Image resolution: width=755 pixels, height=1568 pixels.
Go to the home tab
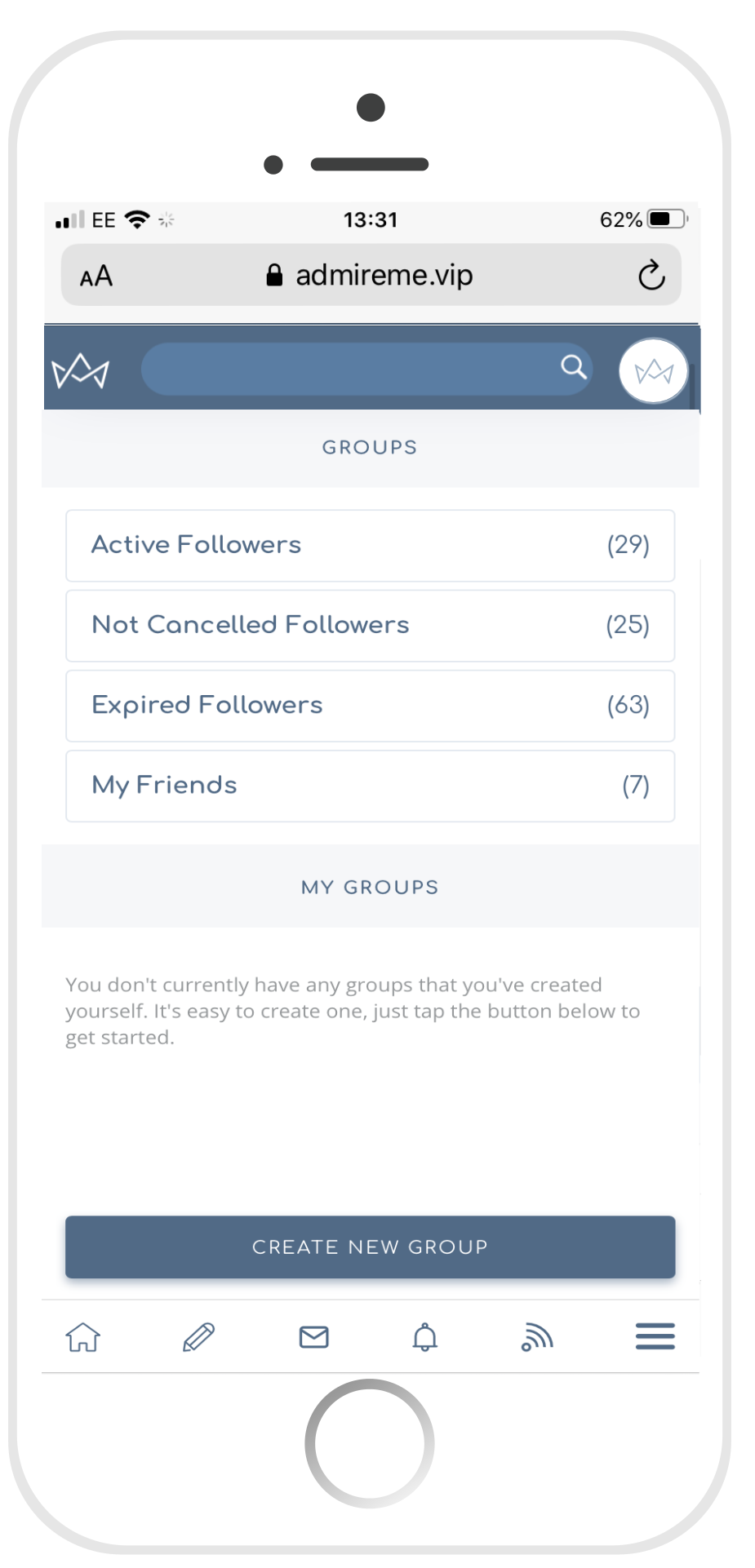(83, 1337)
